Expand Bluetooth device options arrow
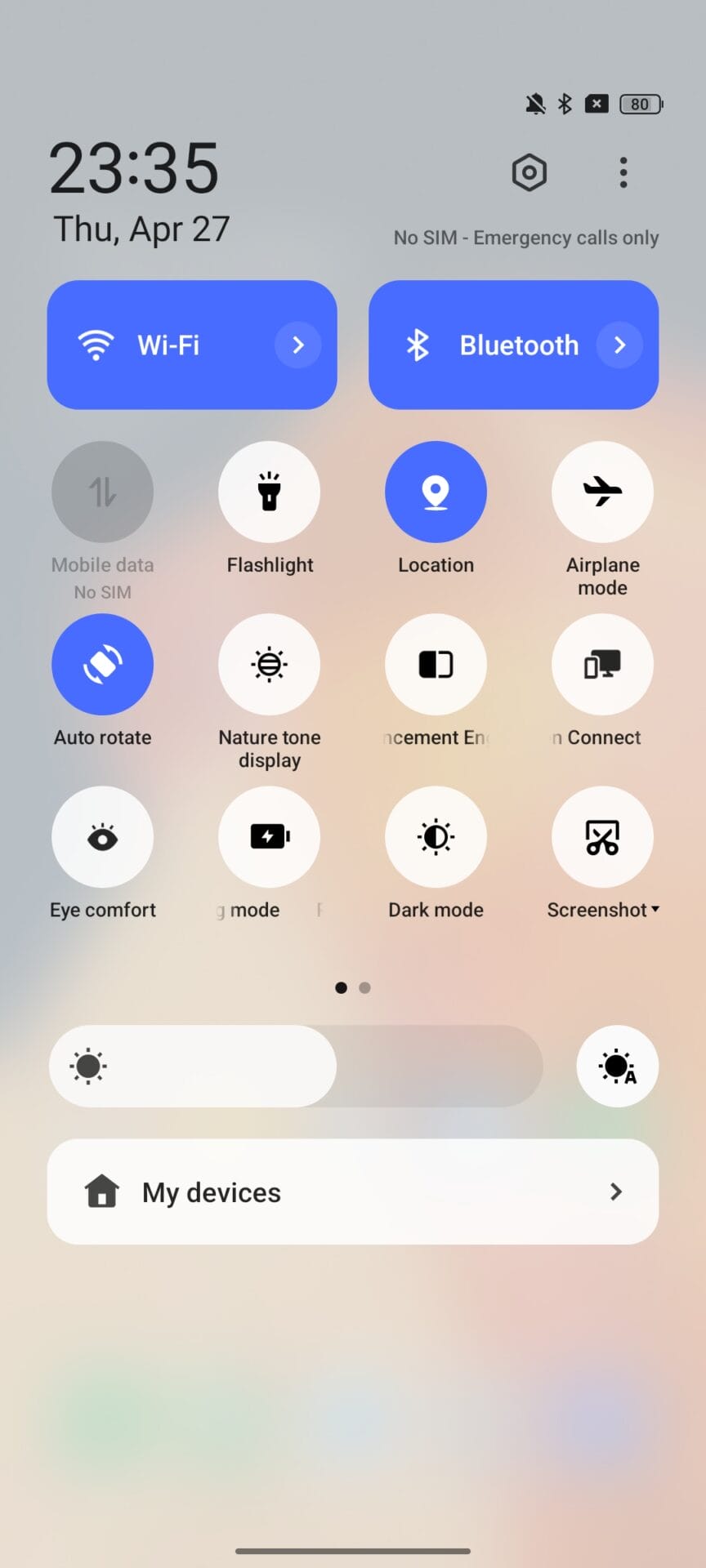 coord(619,345)
